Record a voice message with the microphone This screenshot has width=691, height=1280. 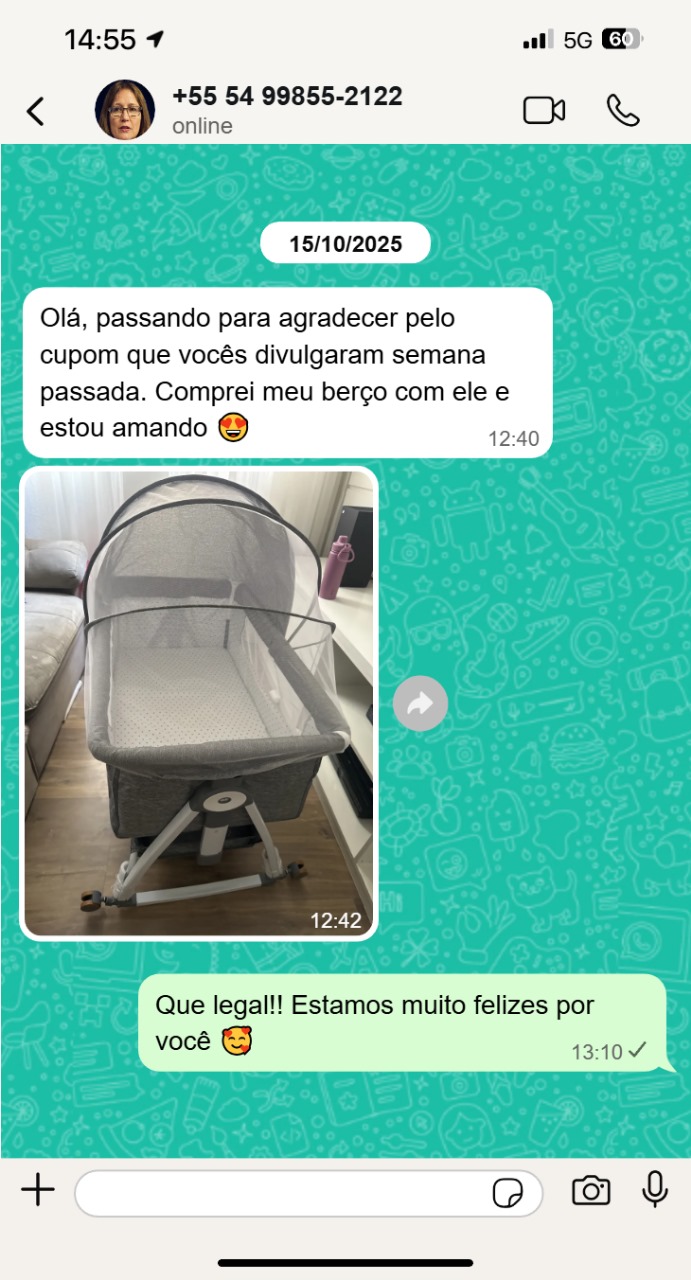click(x=655, y=1190)
